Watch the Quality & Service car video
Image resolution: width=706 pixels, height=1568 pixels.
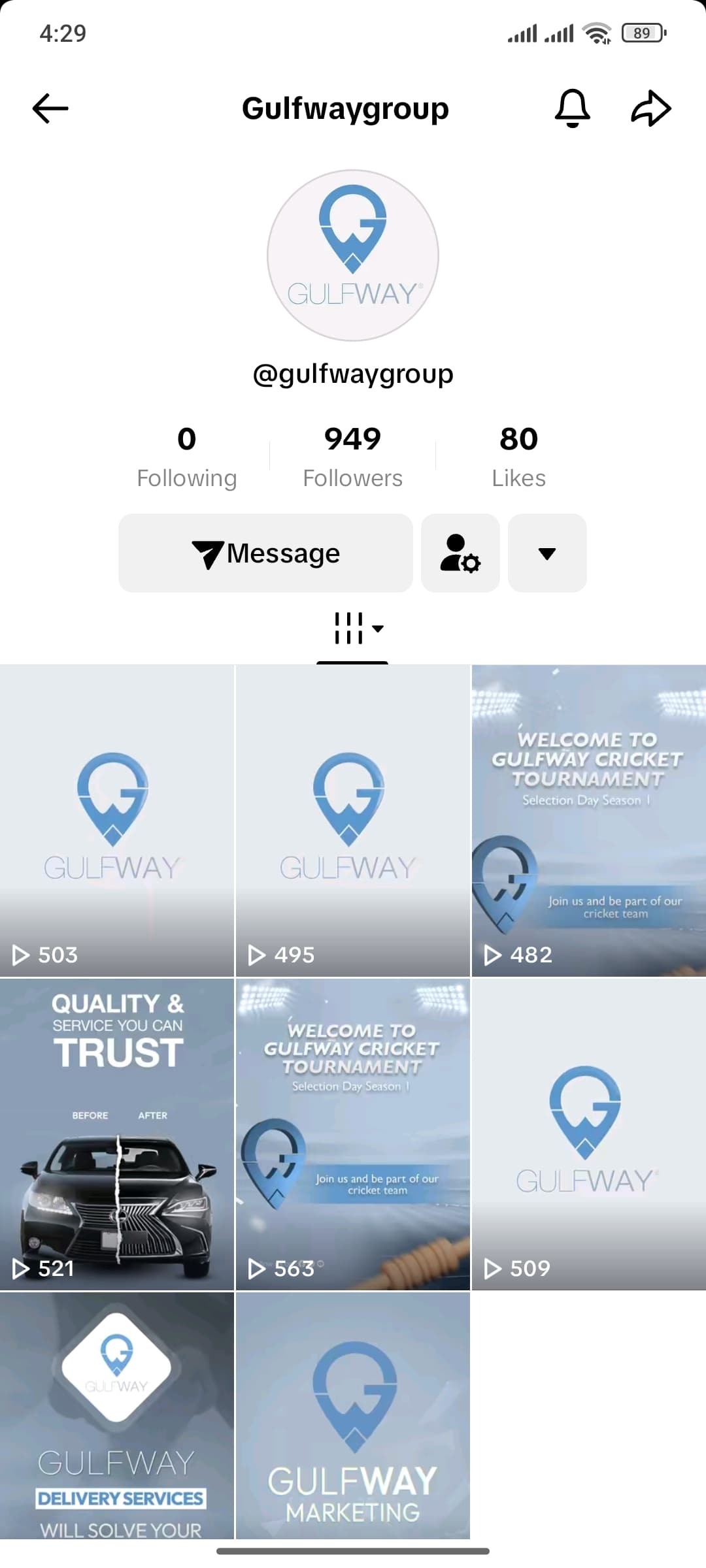(x=117, y=1134)
